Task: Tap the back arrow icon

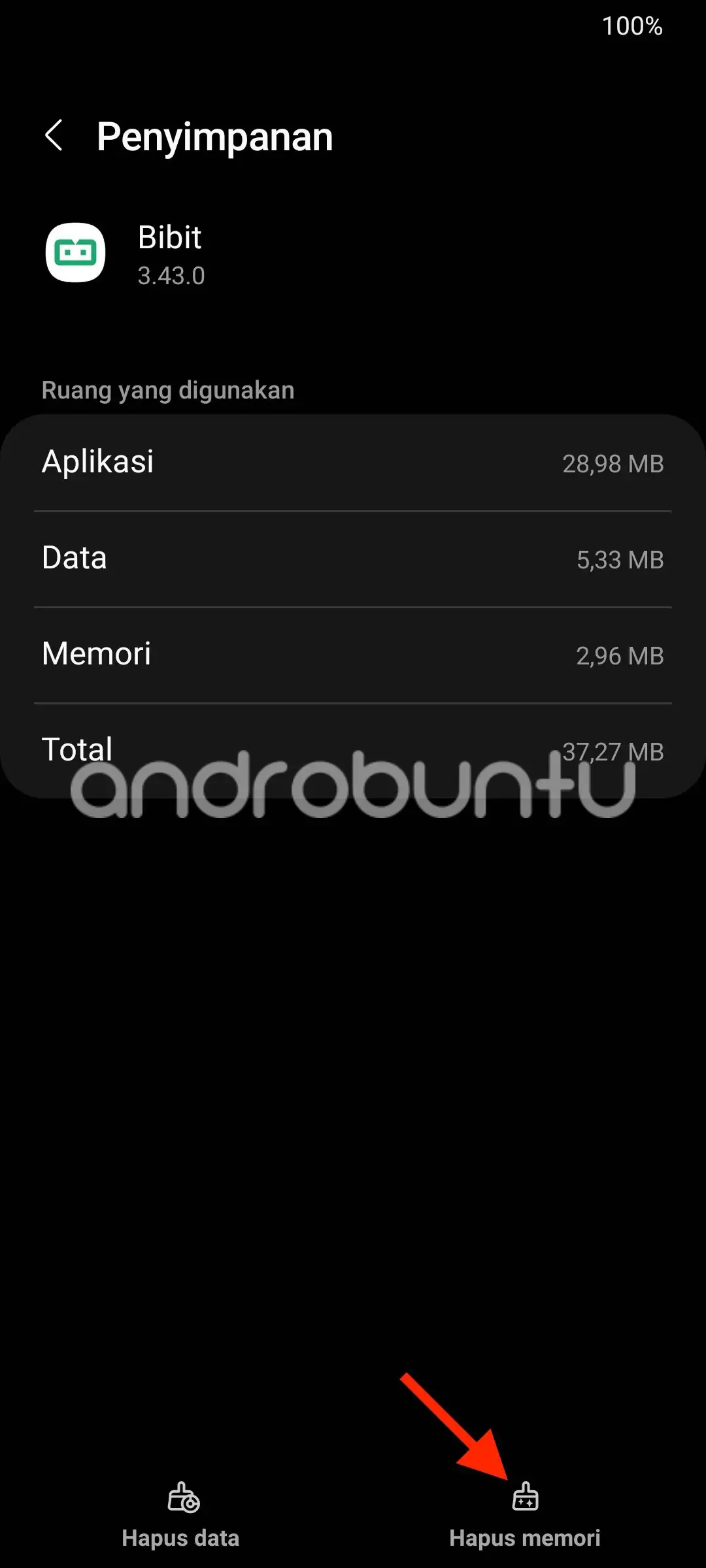Action: (x=55, y=135)
